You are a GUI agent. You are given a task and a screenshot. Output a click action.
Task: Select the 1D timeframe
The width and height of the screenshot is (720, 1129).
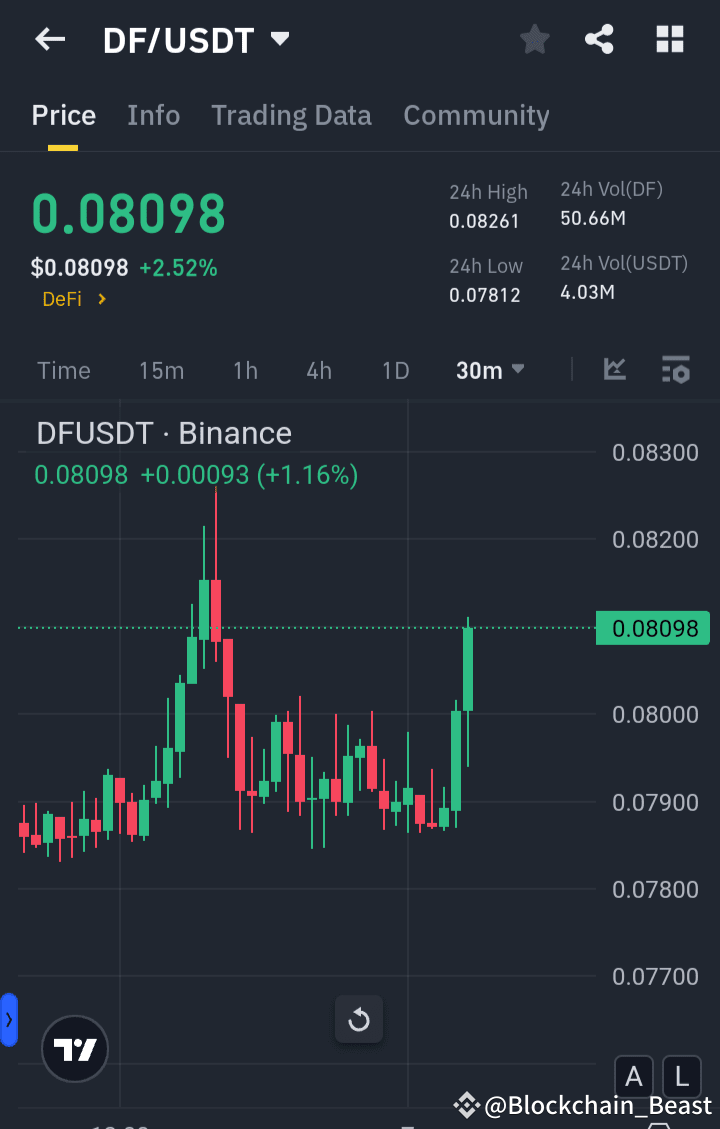[x=395, y=369]
